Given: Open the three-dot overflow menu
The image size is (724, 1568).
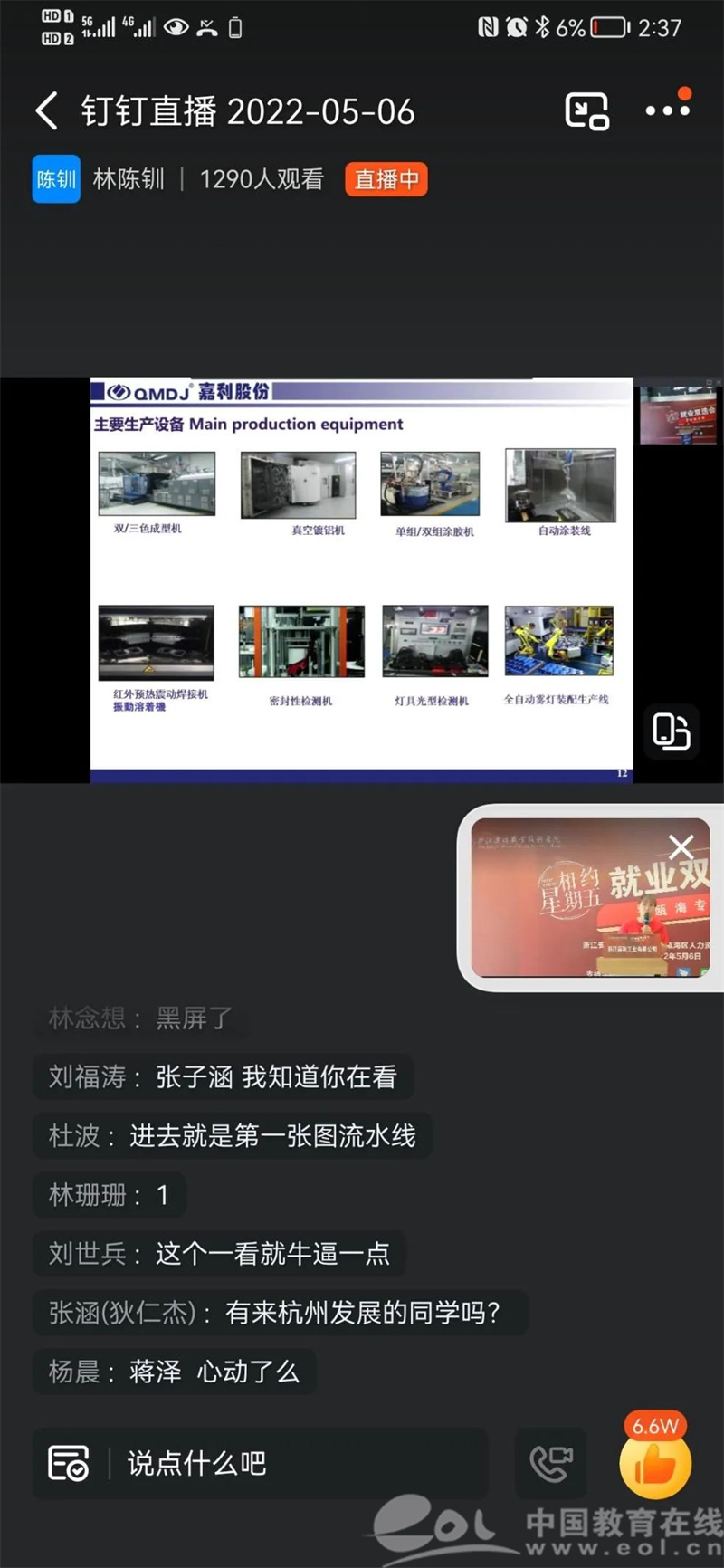Looking at the screenshot, I should point(667,110).
